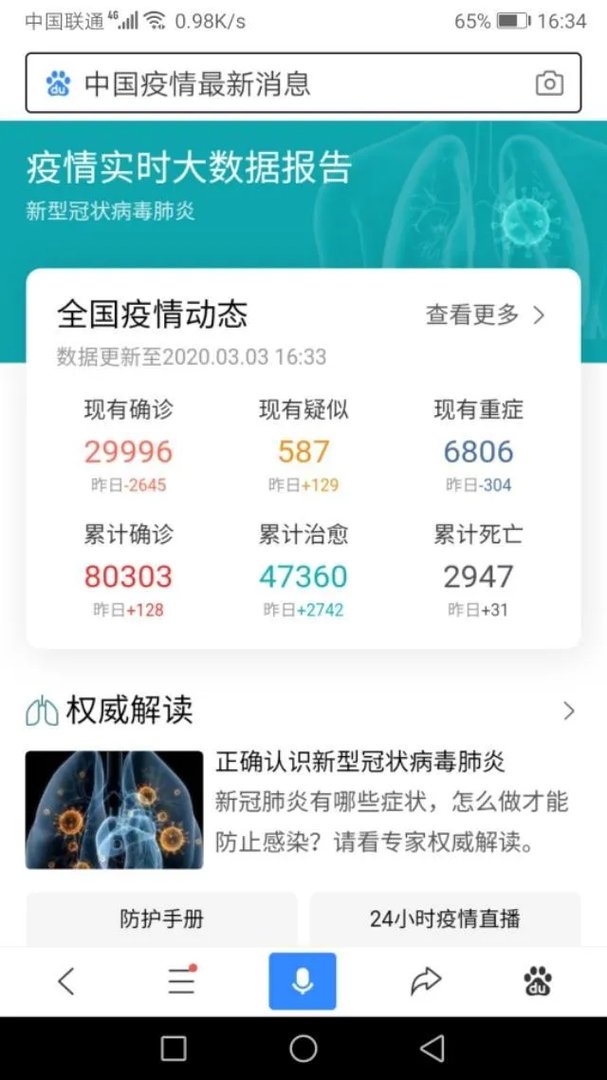Expand the 权威解读 section arrow
The height and width of the screenshot is (1080, 607).
click(569, 711)
